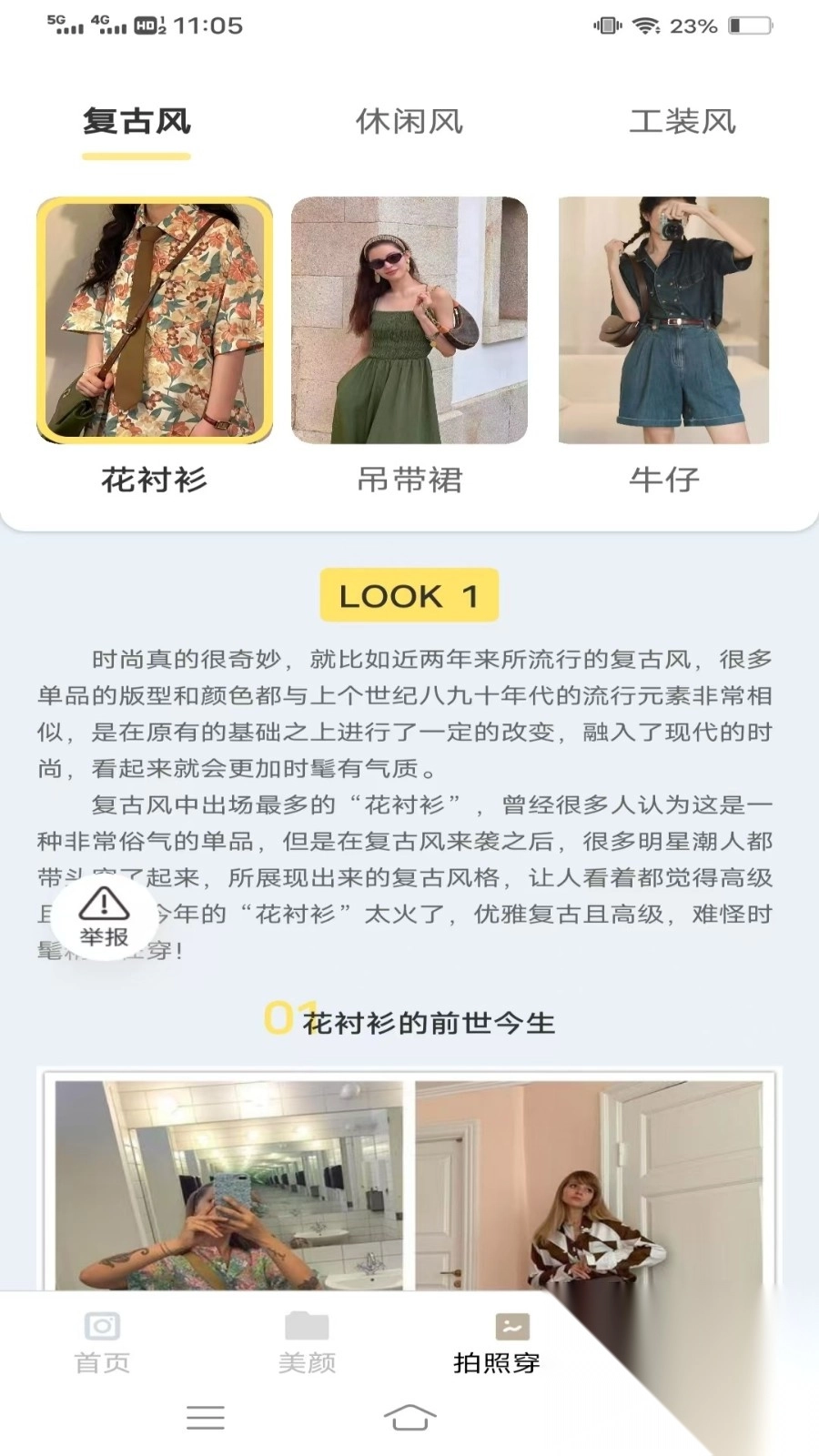
Task: Select the 美颜 beauty icon
Action: 307,1327
